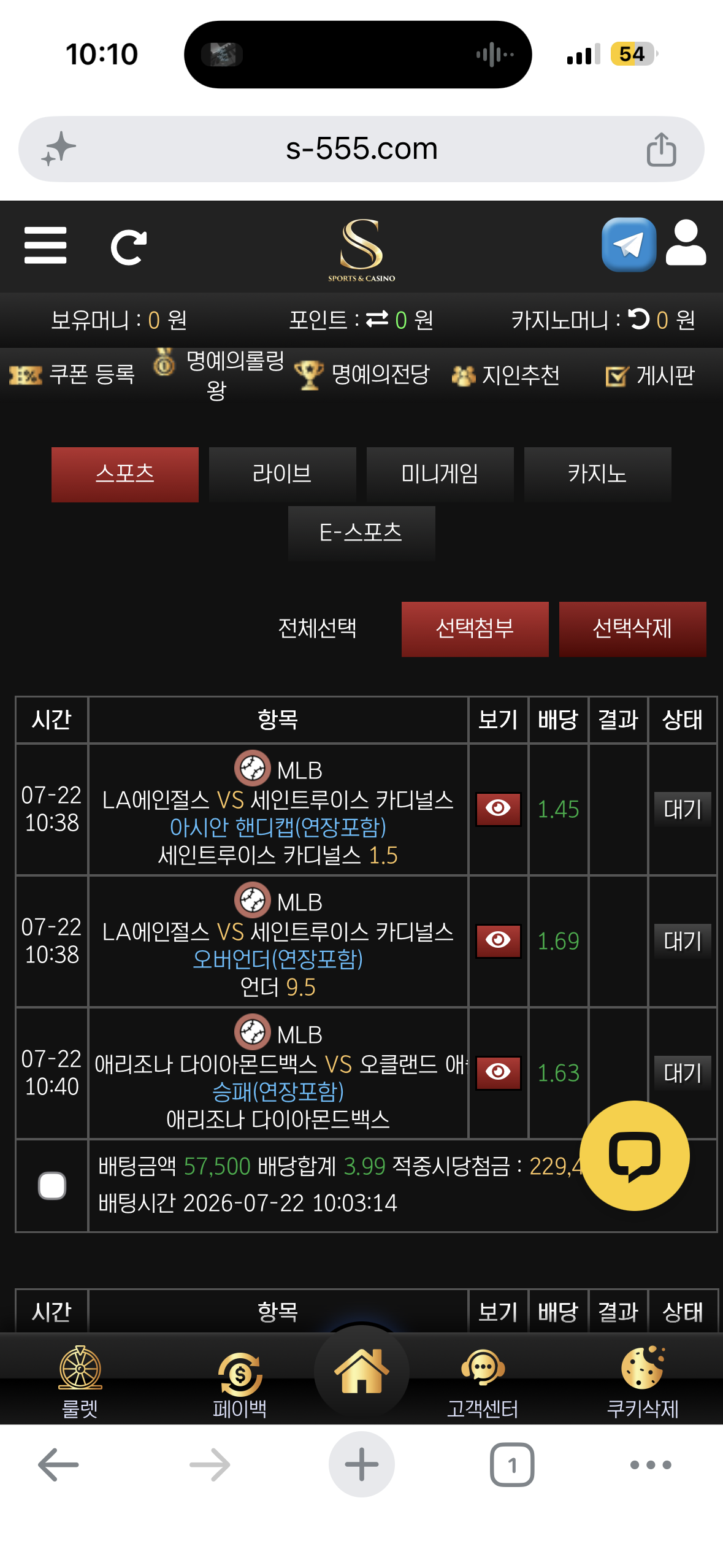Open 쿠폰 등록 coupon registration

click(x=72, y=374)
